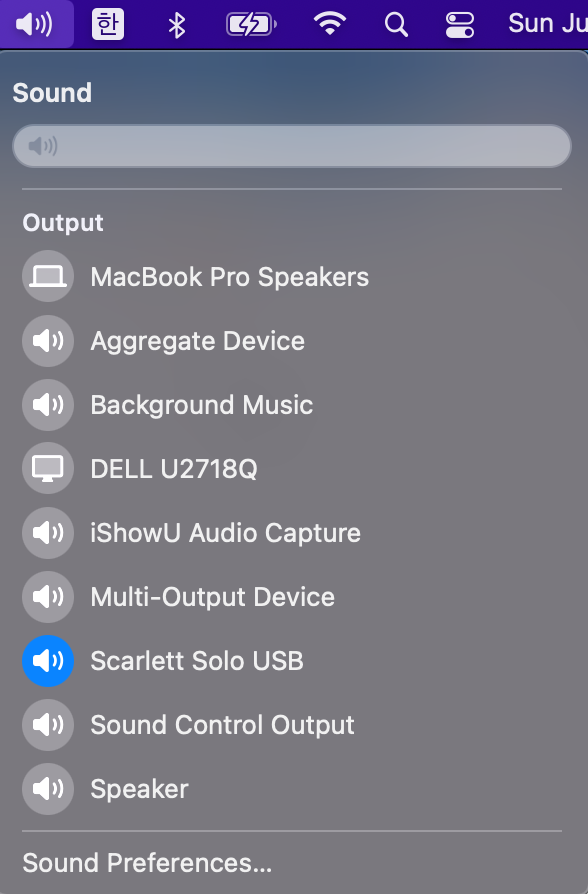Tap the sound volume slider
Viewport: 588px width, 894px height.
pos(291,146)
